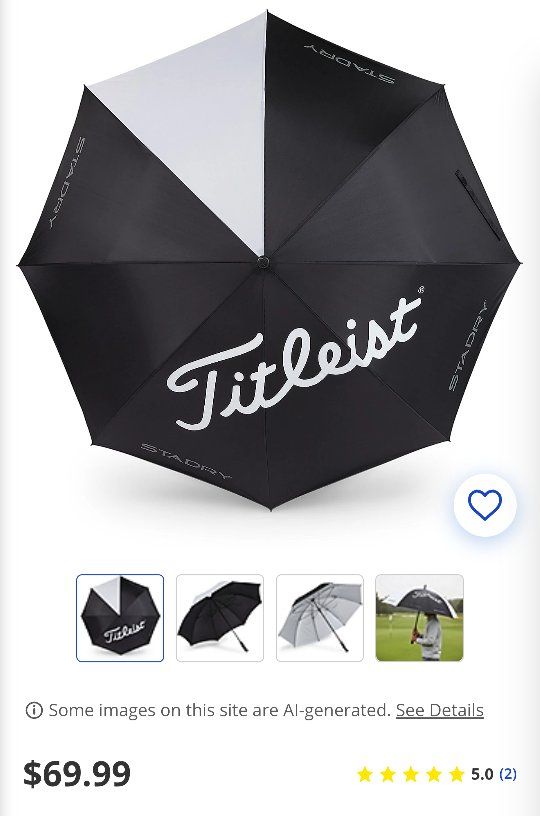540x816 pixels.
Task: Open the fourth thumbnail of the golfer holding the umbrella
Action: coord(419,618)
